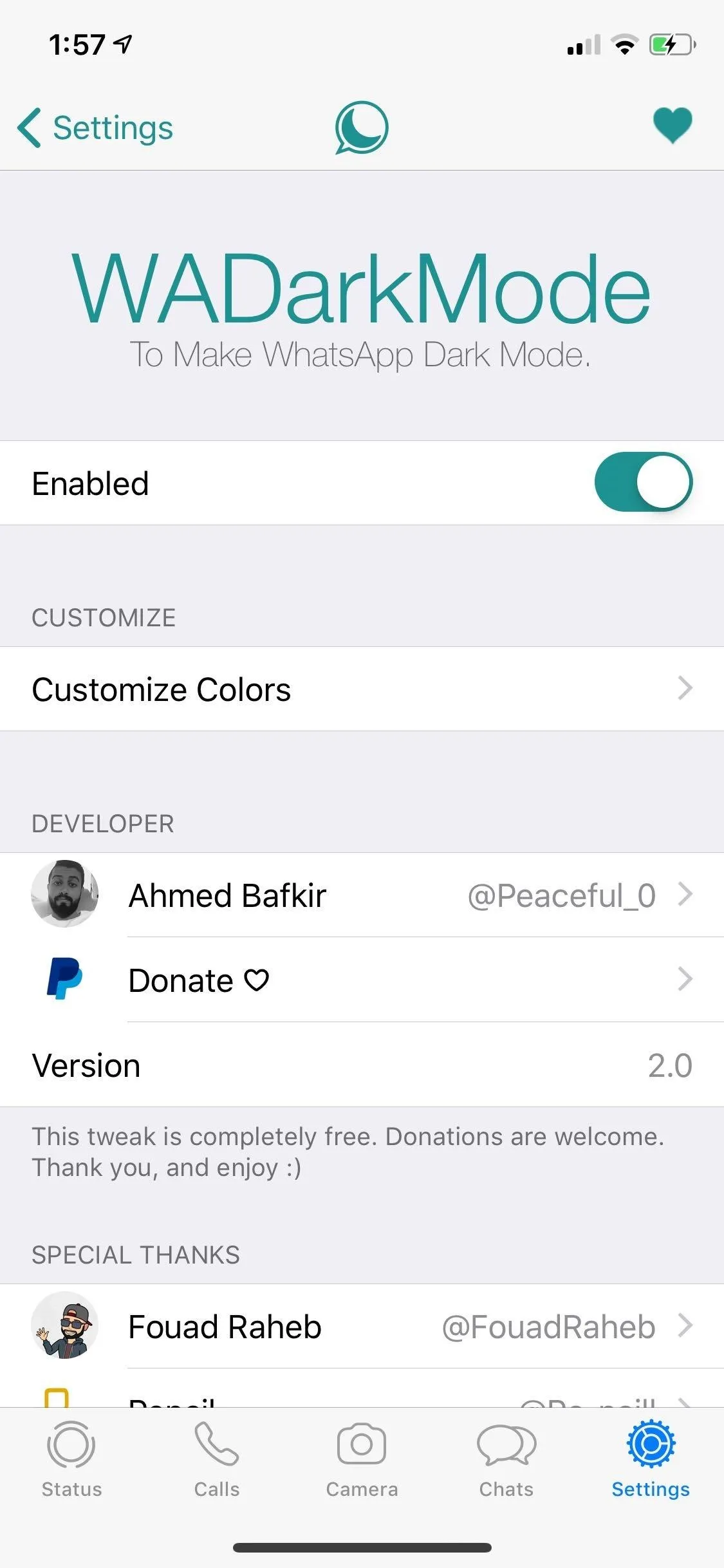Switch to the Chats tab
The image size is (724, 1568).
(x=506, y=1459)
